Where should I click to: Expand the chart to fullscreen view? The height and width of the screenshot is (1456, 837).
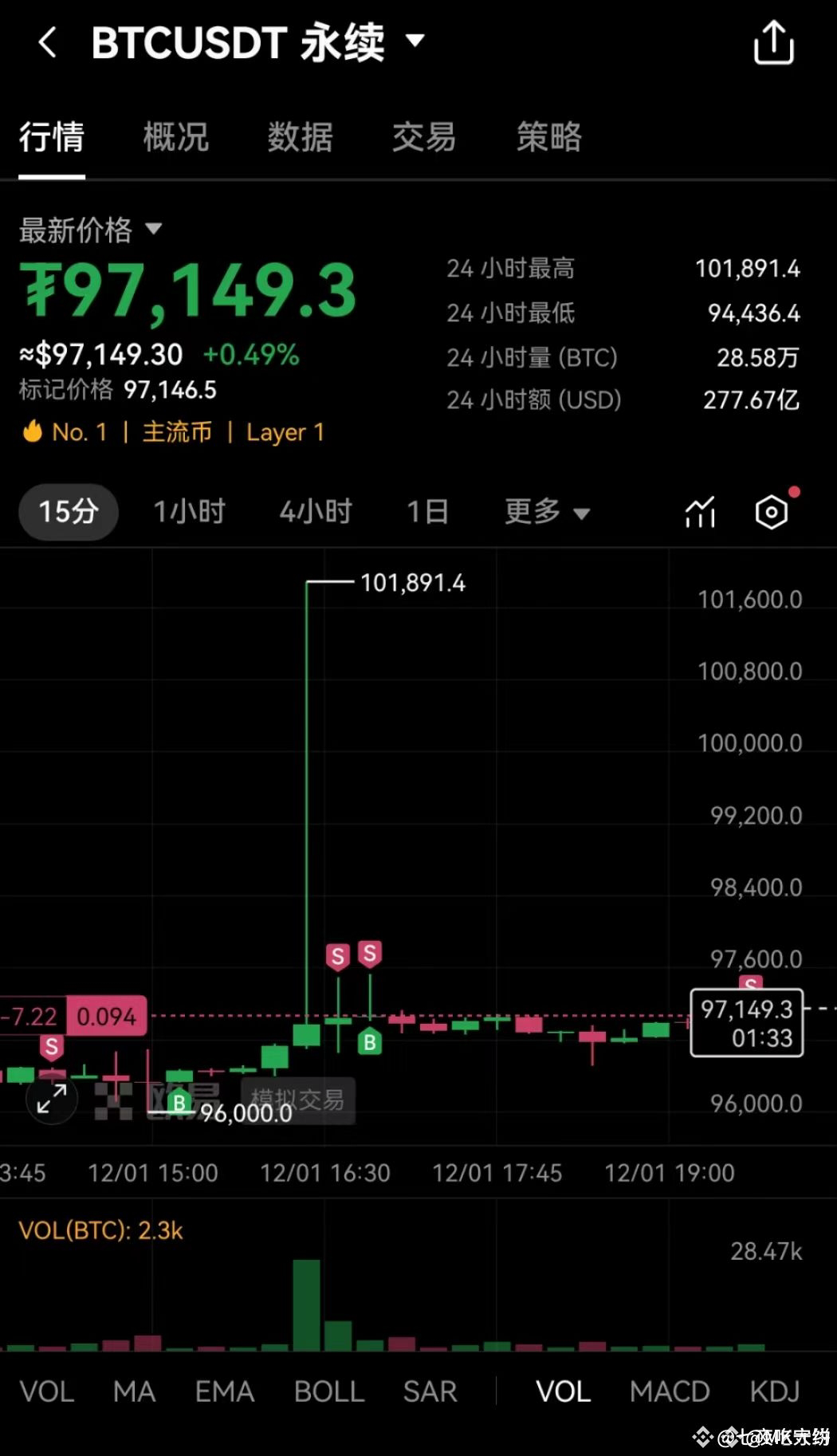coord(51,1099)
